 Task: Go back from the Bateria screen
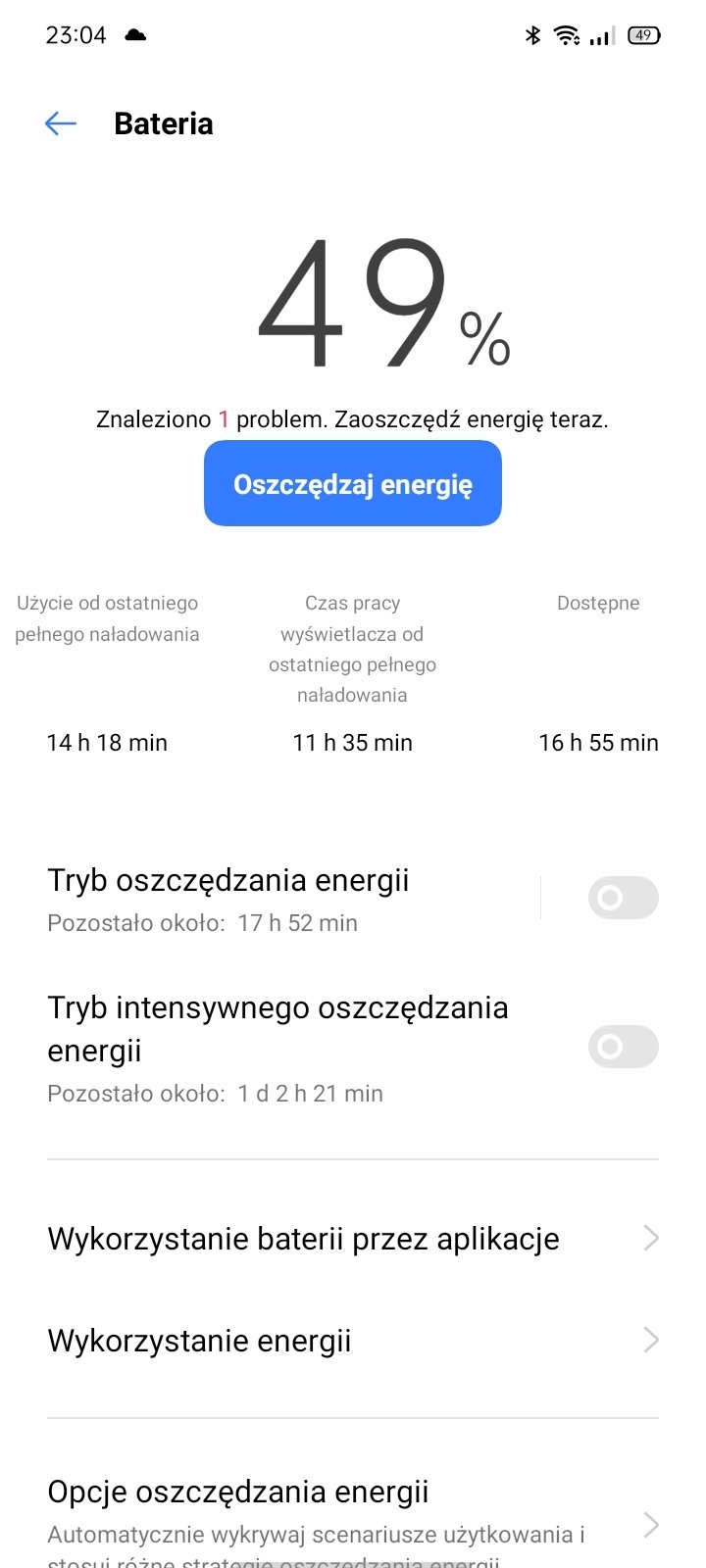[x=61, y=123]
